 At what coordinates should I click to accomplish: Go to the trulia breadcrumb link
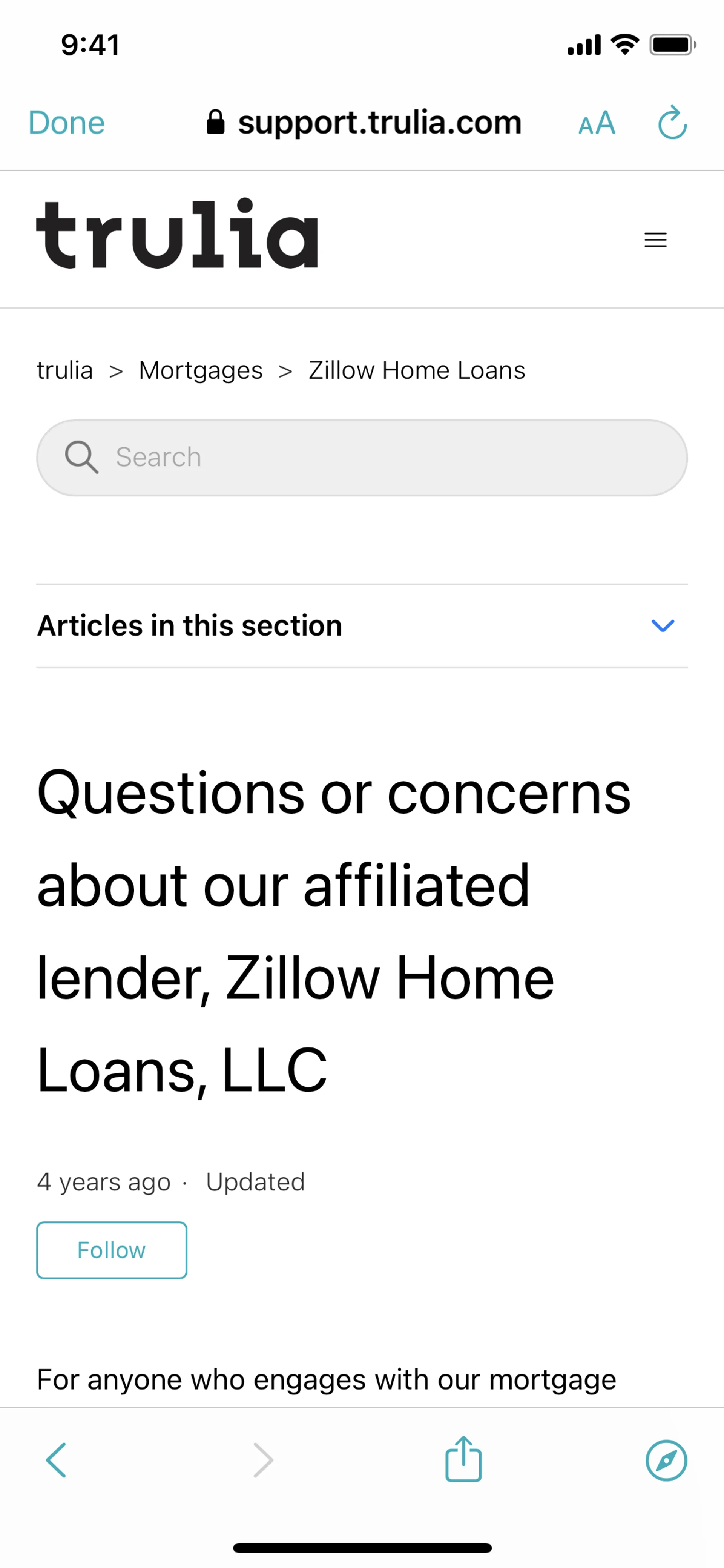[64, 370]
